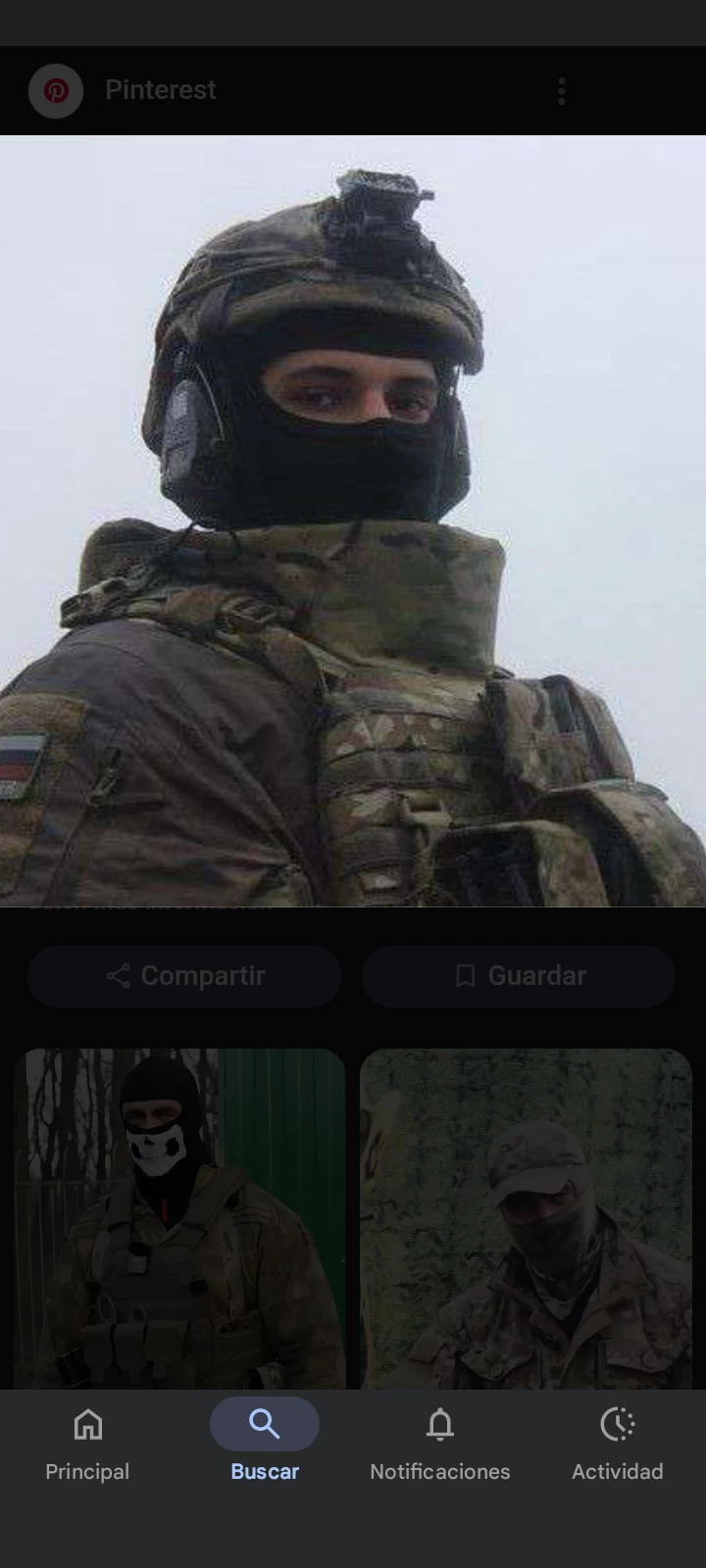Open the skull balaclava related image
This screenshot has width=706, height=1568.
(180, 1217)
